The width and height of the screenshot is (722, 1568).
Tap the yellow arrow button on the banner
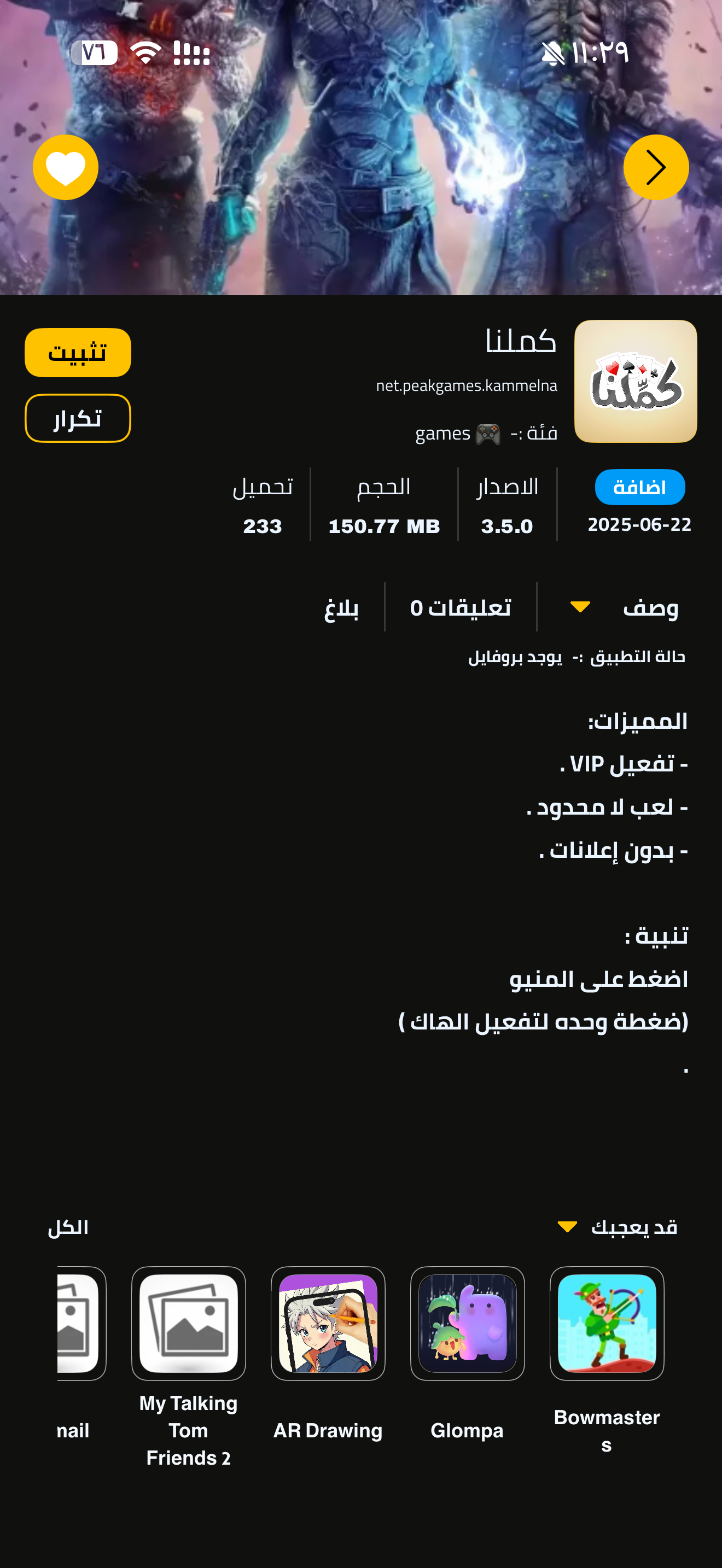(x=656, y=167)
